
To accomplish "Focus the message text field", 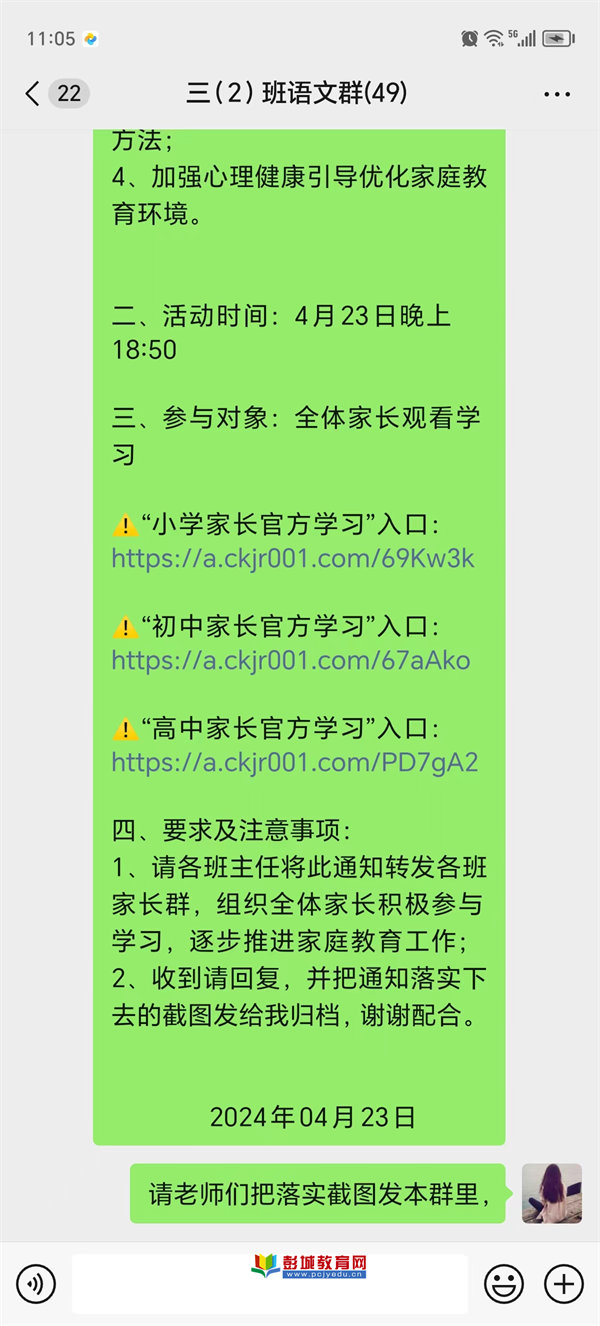I will click(x=269, y=1284).
